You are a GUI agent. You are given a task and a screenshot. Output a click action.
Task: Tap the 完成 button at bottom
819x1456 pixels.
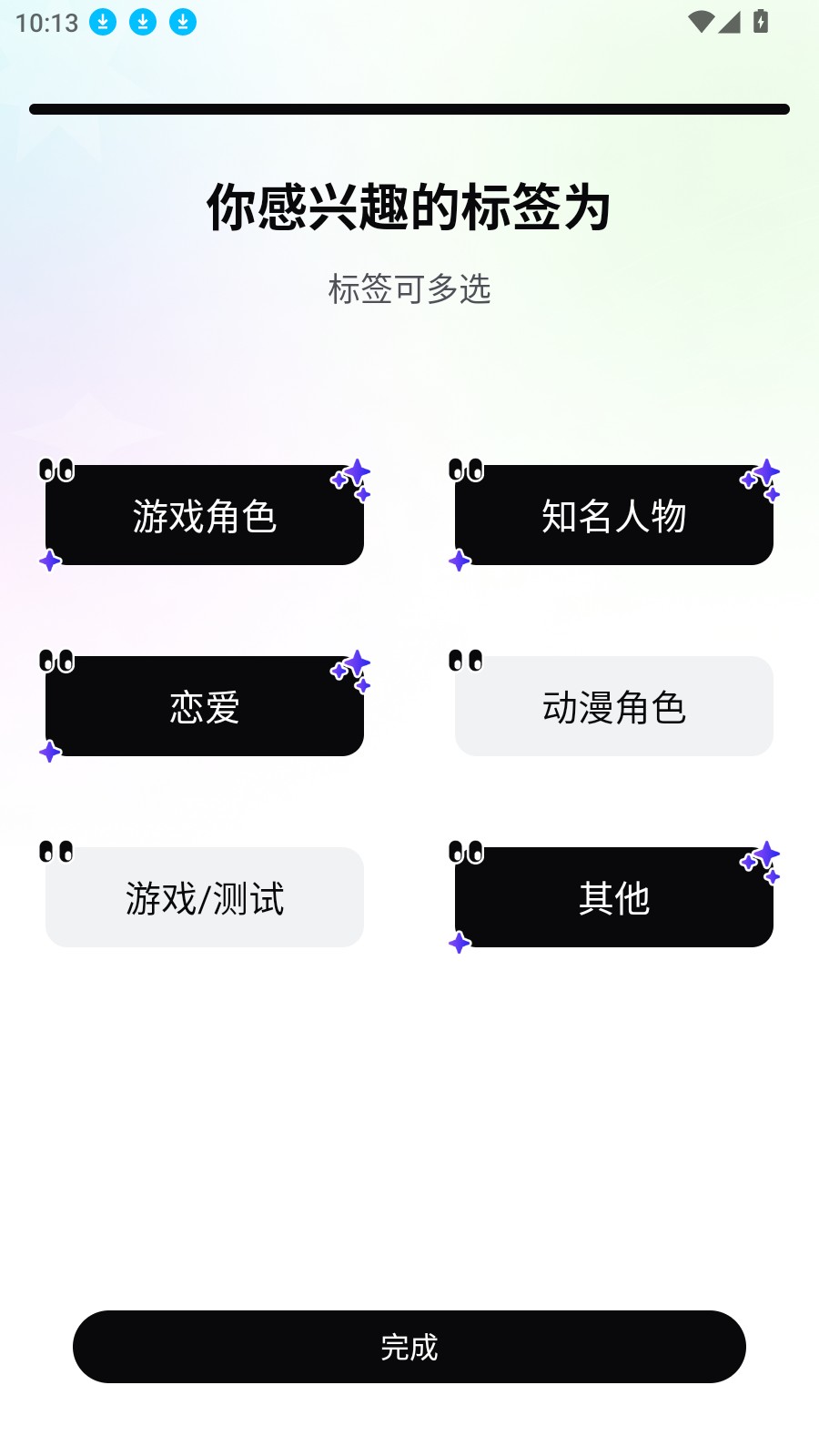pyautogui.click(x=409, y=1348)
